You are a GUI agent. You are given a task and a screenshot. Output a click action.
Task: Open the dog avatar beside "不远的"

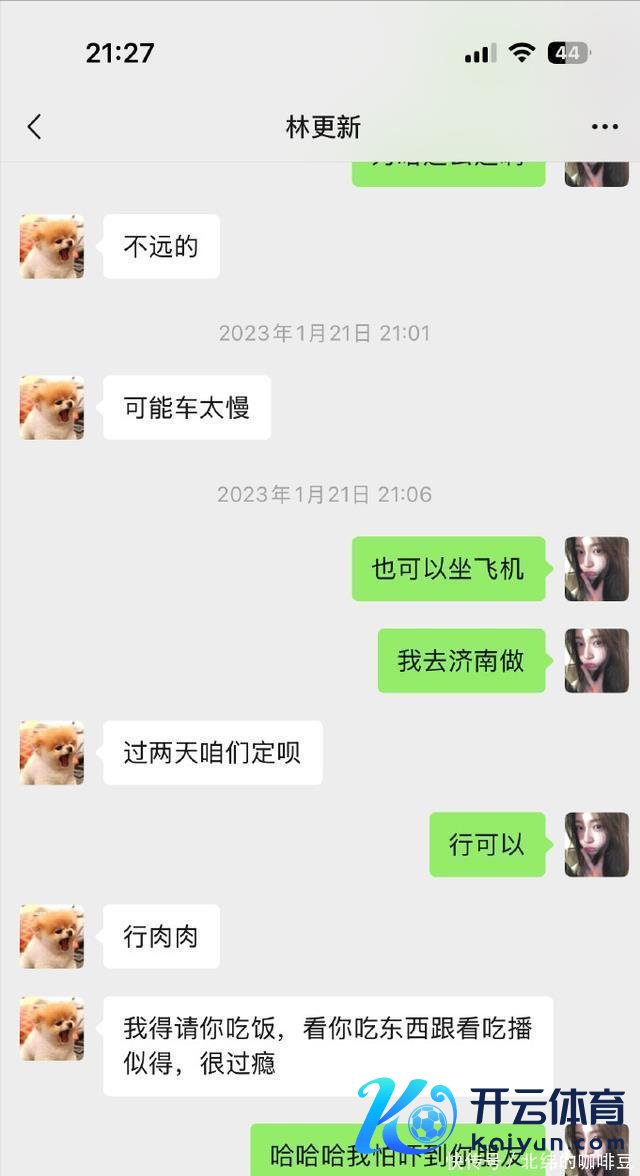[x=52, y=246]
